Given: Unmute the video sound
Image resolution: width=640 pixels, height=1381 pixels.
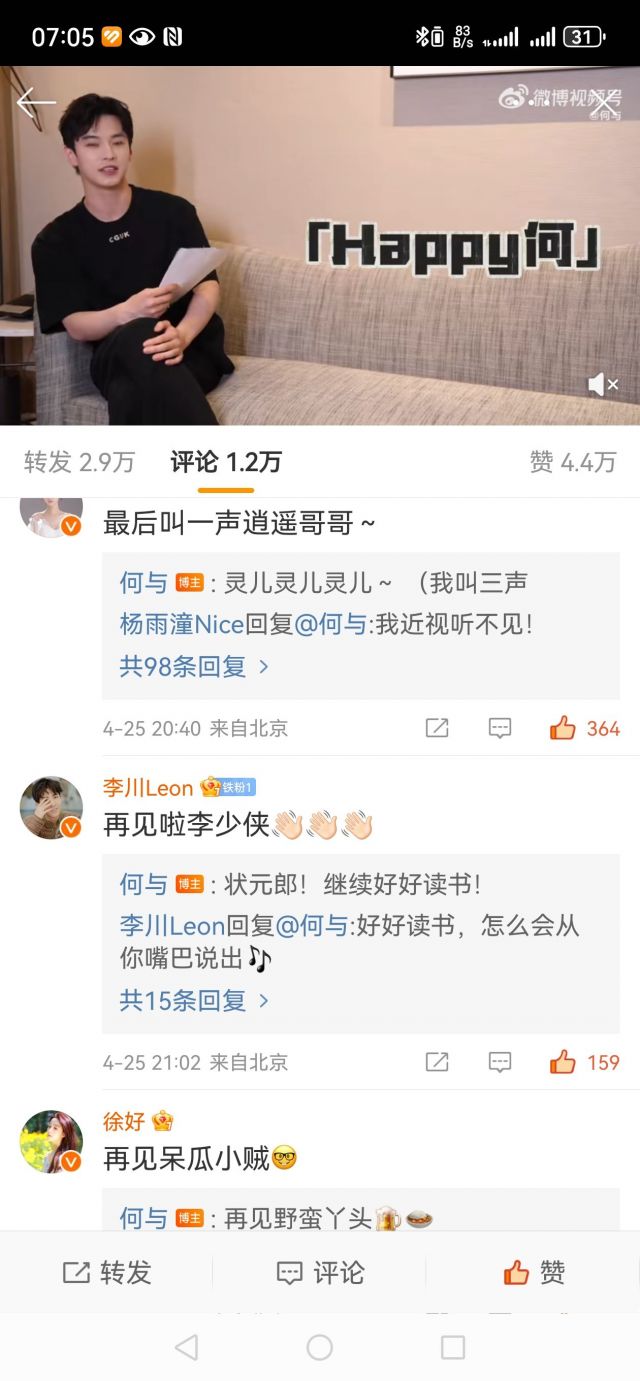Looking at the screenshot, I should tap(603, 384).
